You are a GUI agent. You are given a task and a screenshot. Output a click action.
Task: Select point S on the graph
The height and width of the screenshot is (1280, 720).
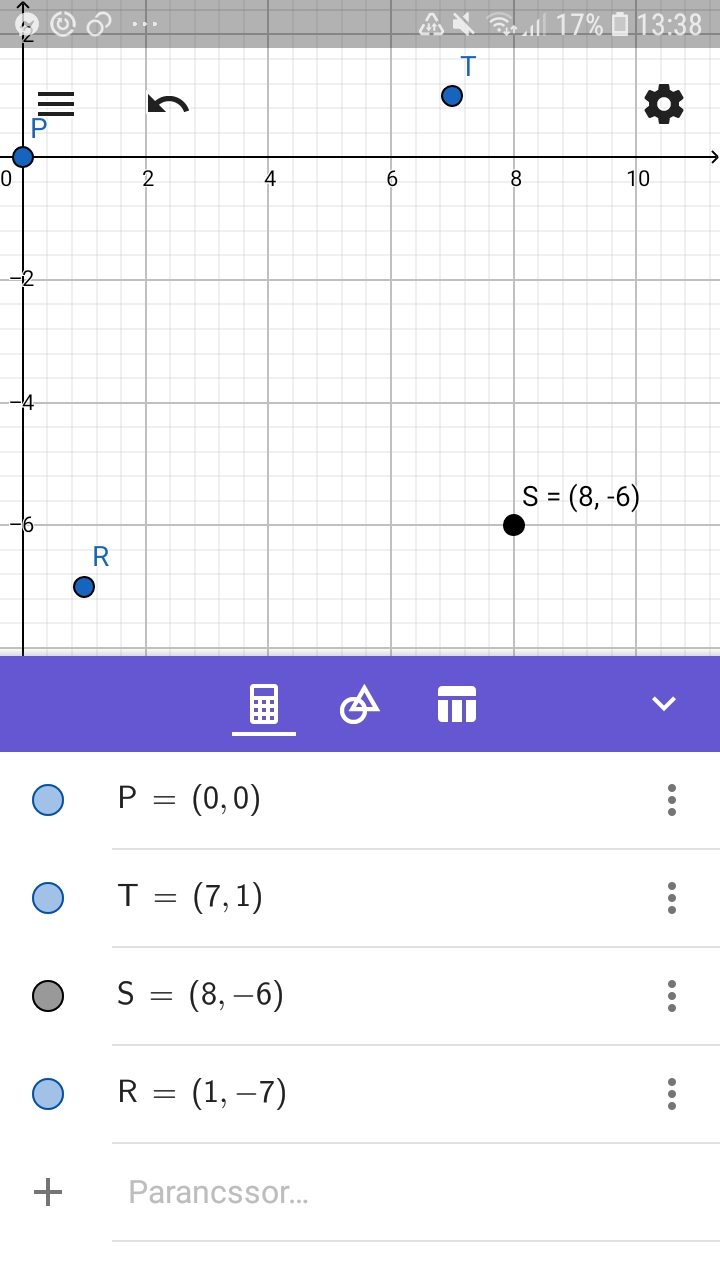[x=514, y=525]
